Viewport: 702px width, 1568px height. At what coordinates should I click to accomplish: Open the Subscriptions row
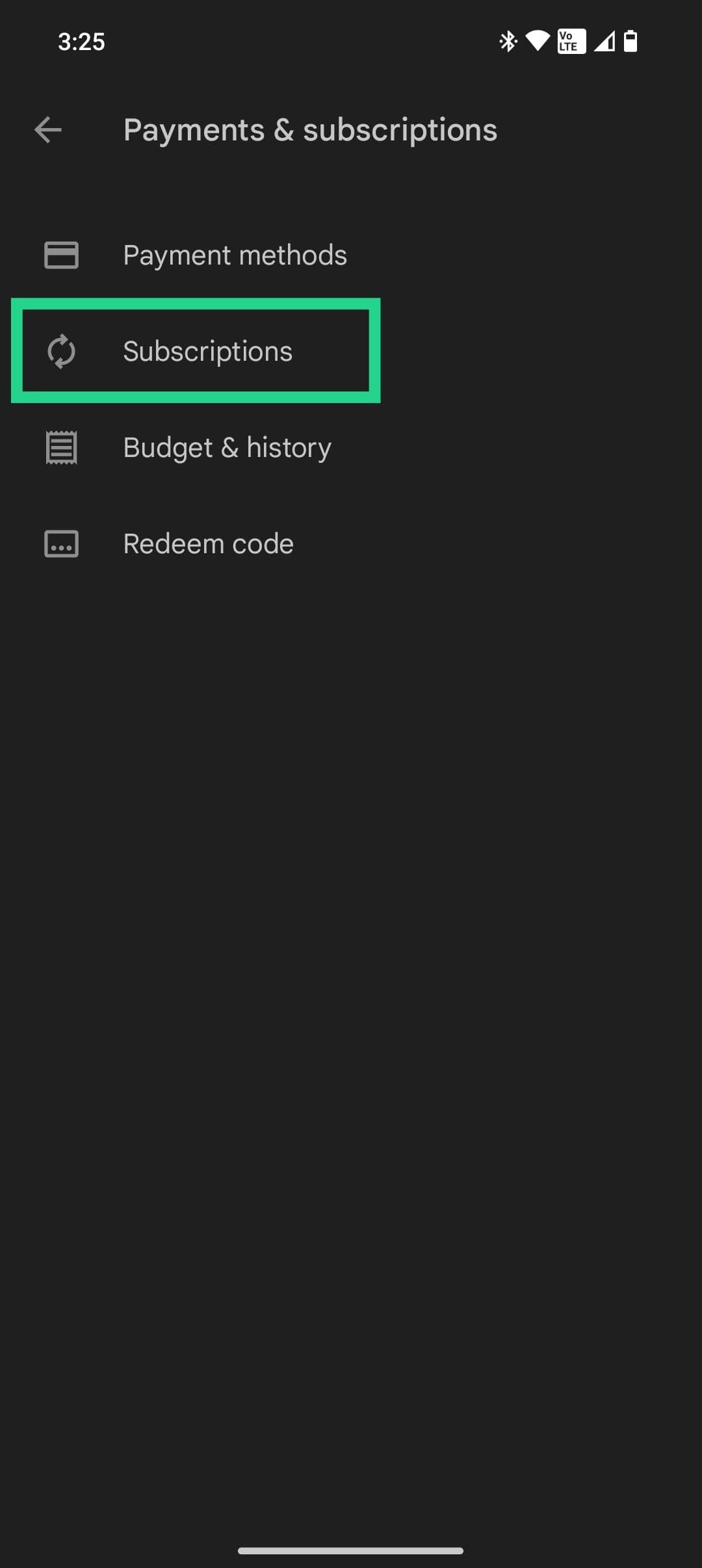207,351
